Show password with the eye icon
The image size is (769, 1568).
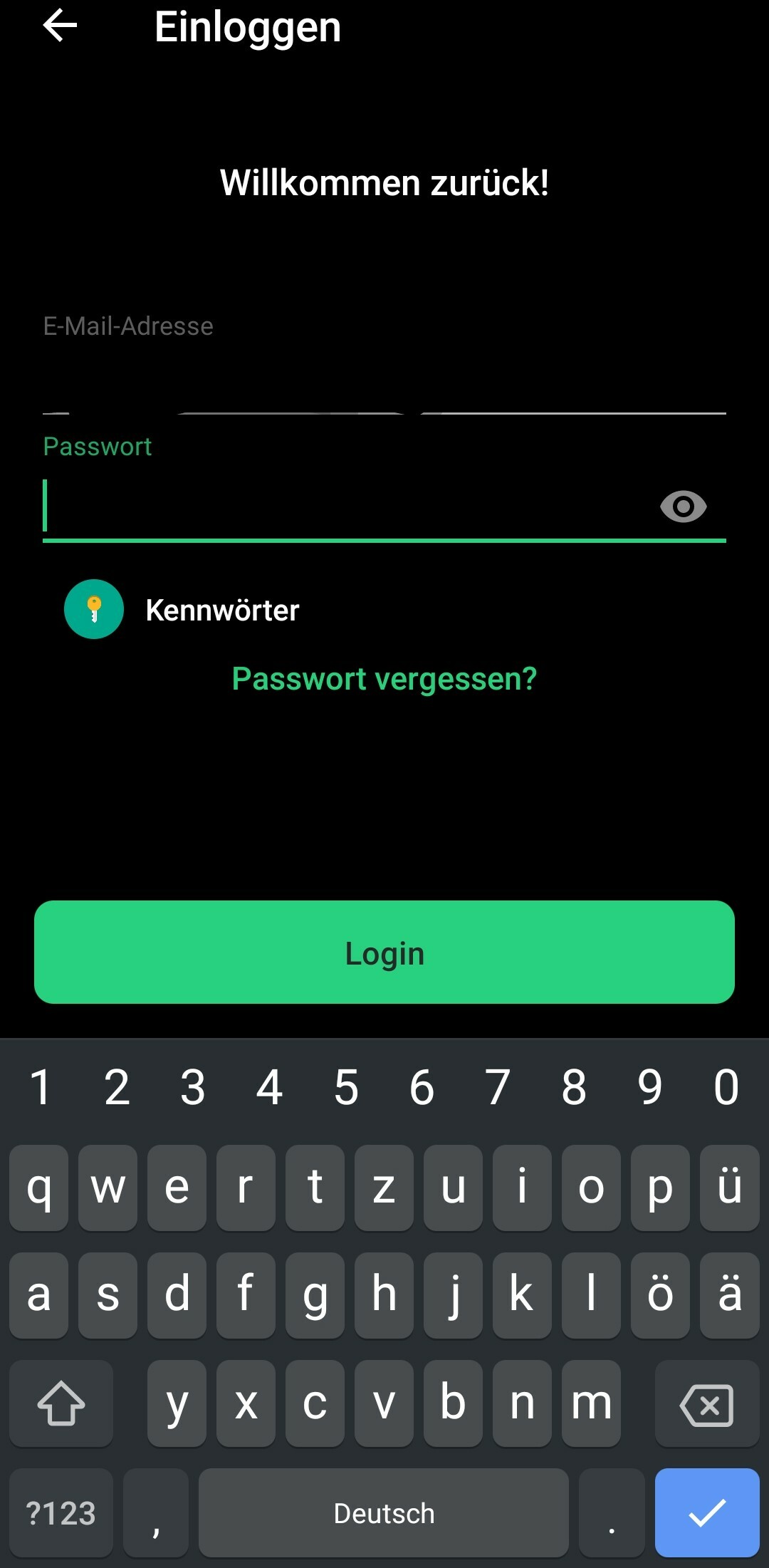click(x=683, y=507)
